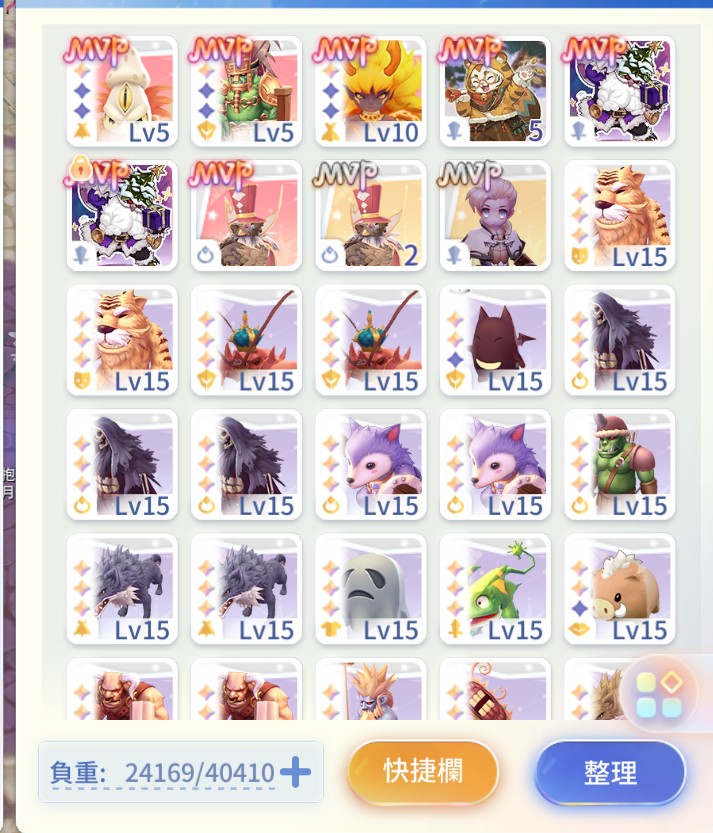This screenshot has width=713, height=833.
Task: Select the green orc warrior card Lv15
Action: pos(618,464)
